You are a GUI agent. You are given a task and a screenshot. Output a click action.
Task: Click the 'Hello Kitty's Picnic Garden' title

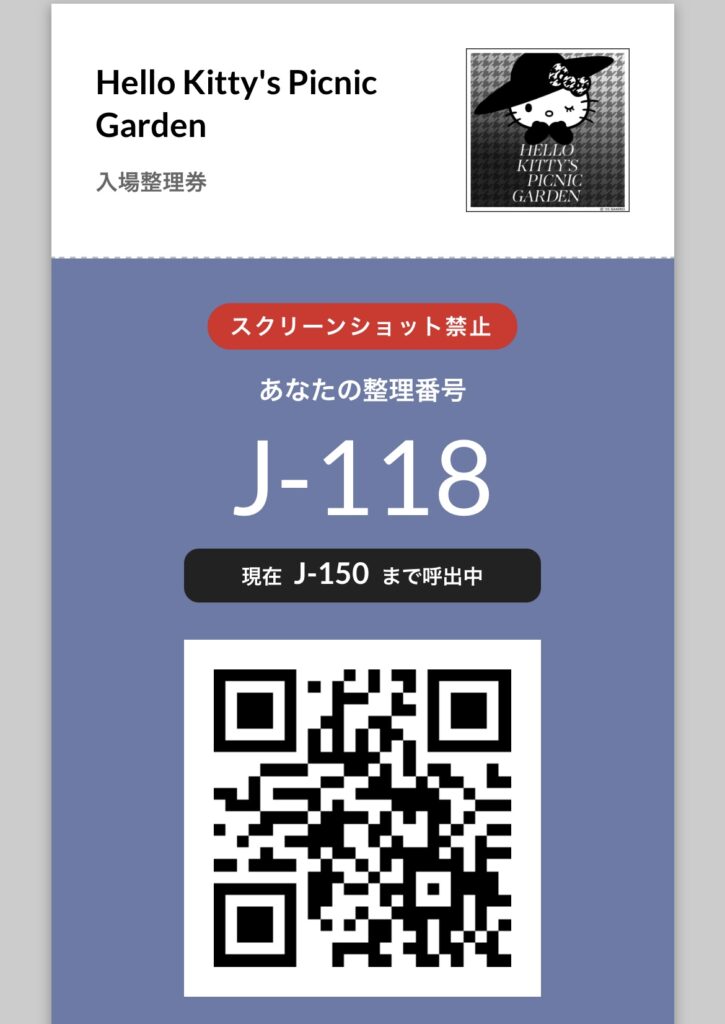point(235,106)
